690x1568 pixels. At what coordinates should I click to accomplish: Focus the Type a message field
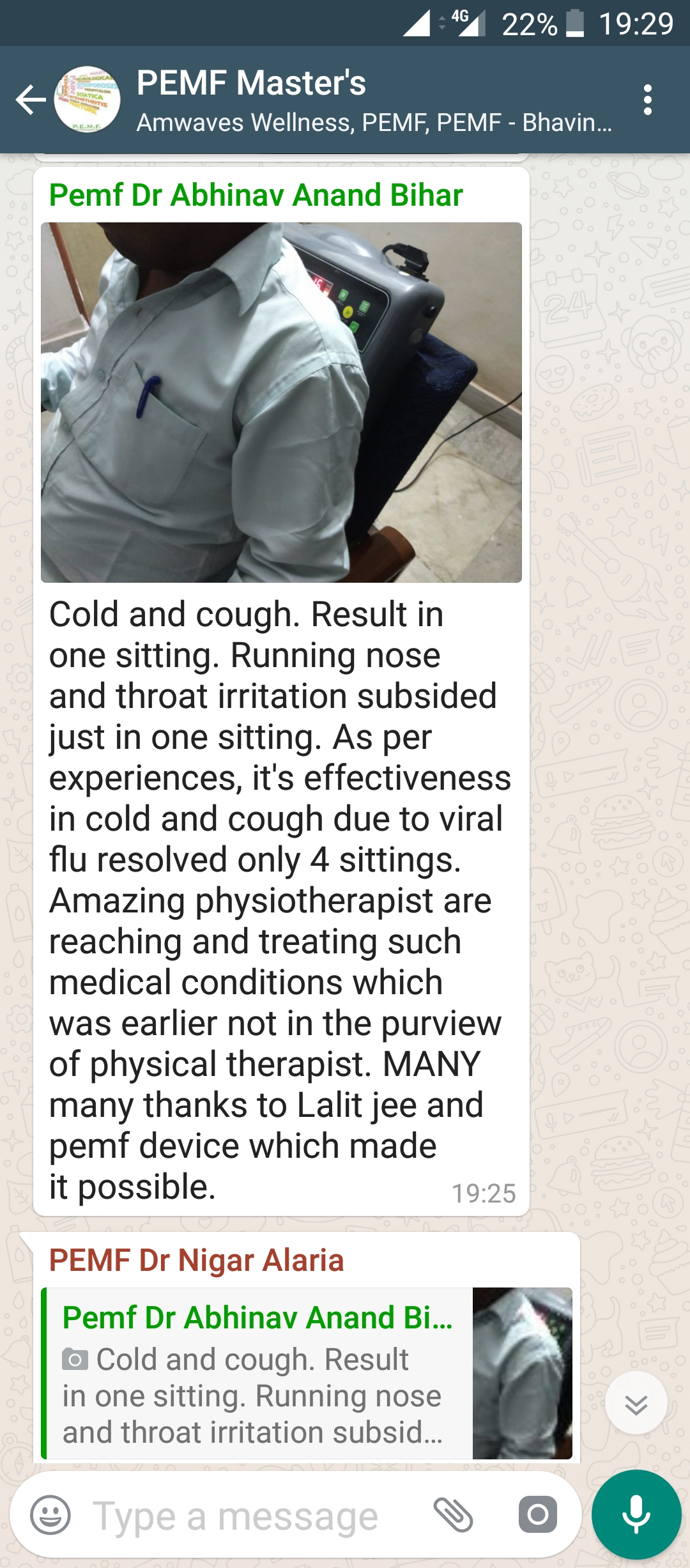pos(256,1515)
